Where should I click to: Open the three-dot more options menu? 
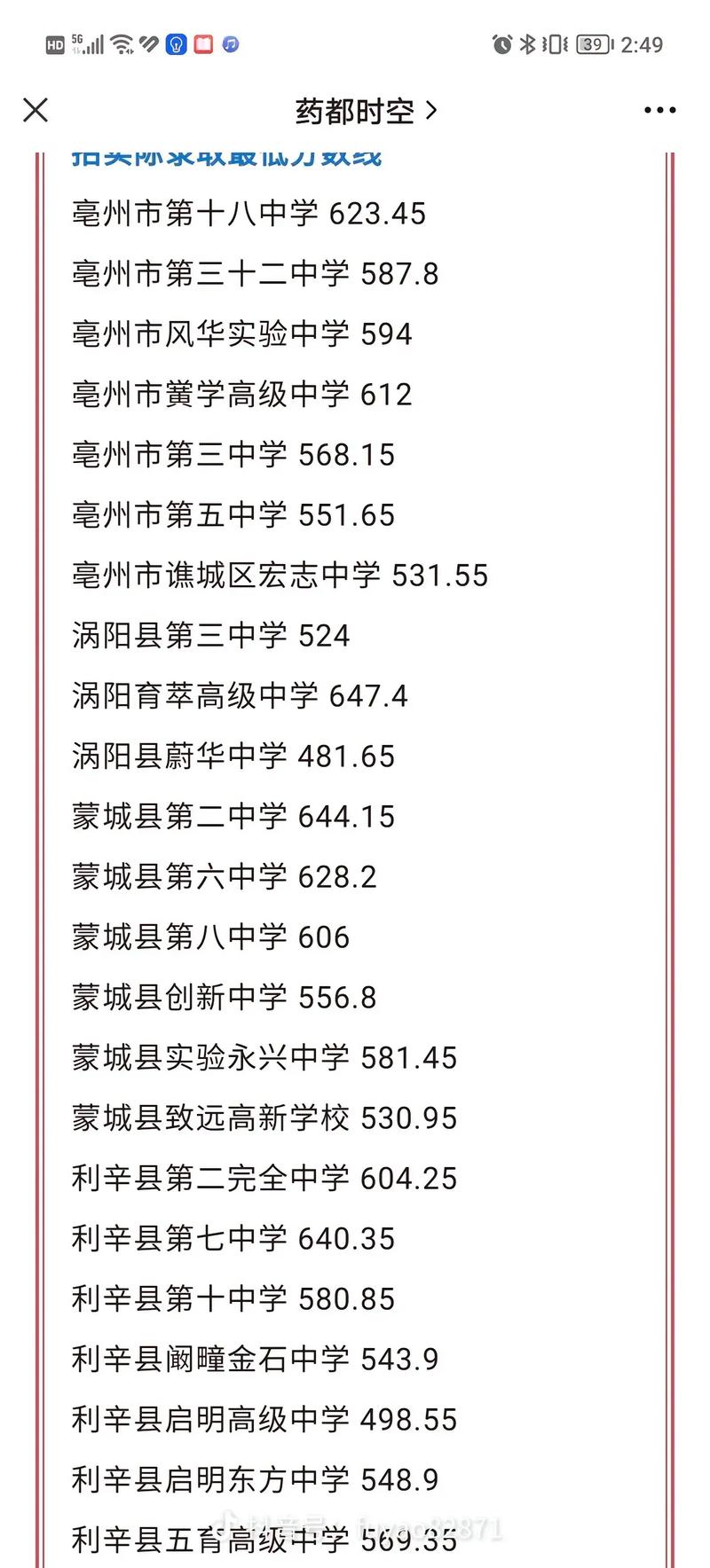click(x=659, y=110)
